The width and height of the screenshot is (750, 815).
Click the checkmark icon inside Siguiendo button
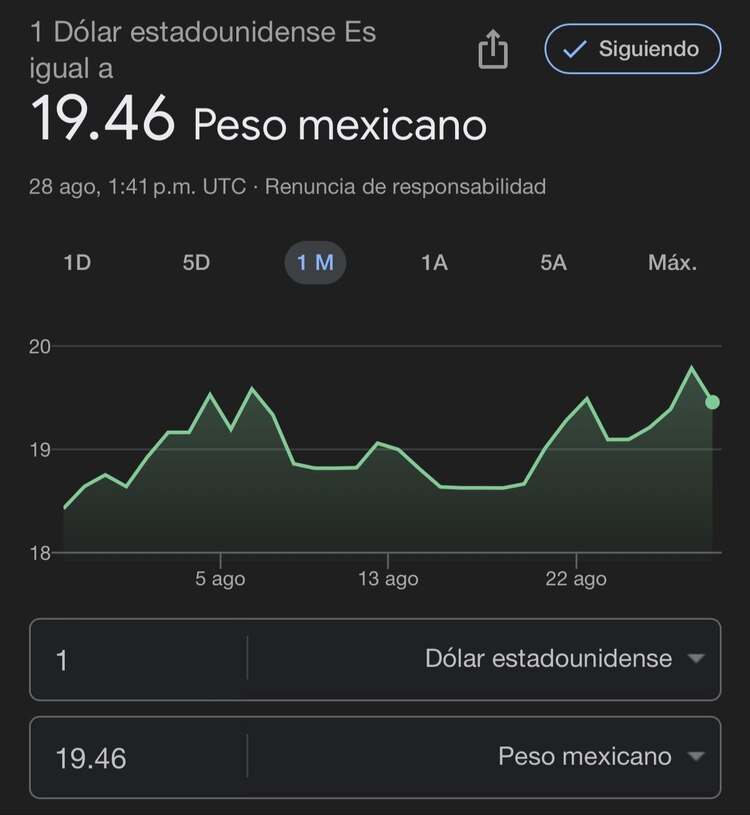click(573, 48)
